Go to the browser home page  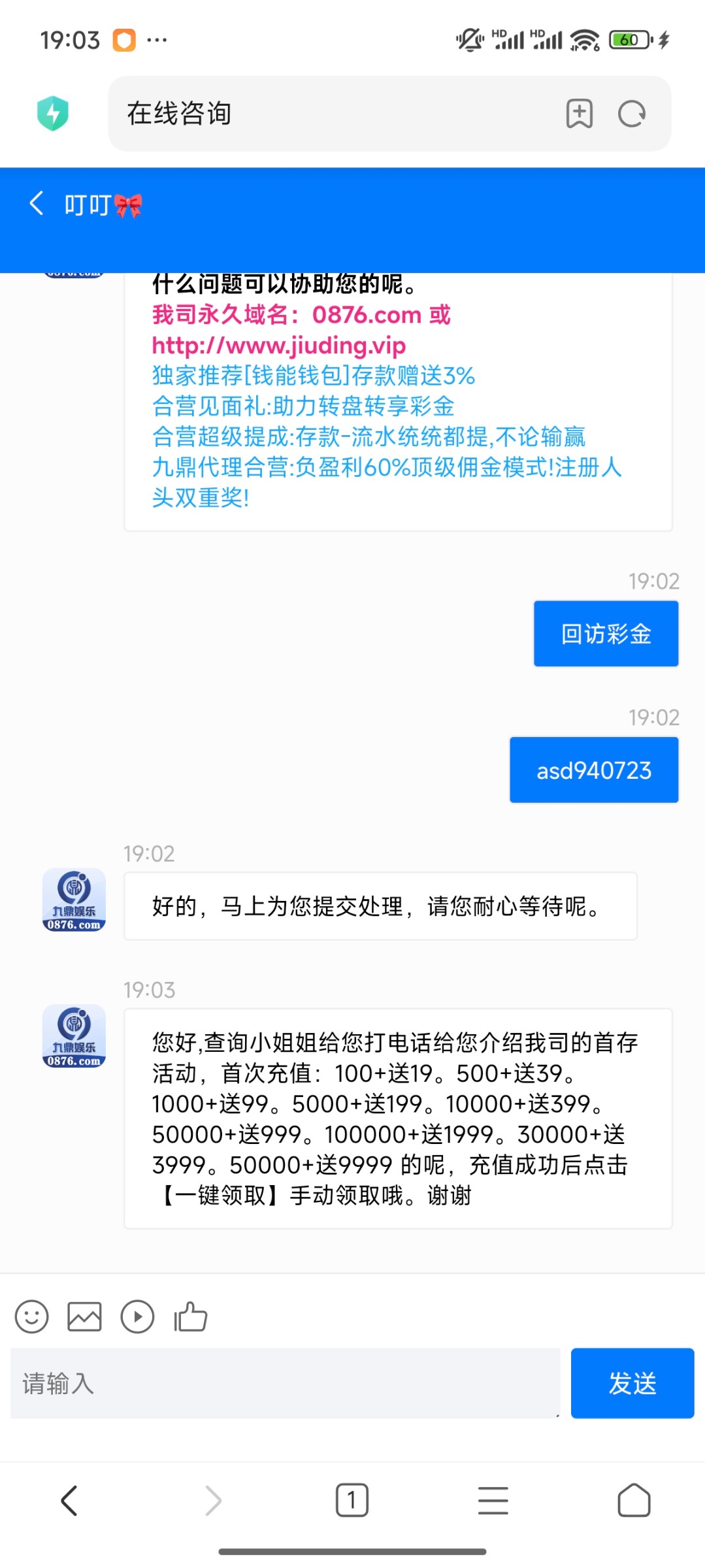coord(634,1500)
